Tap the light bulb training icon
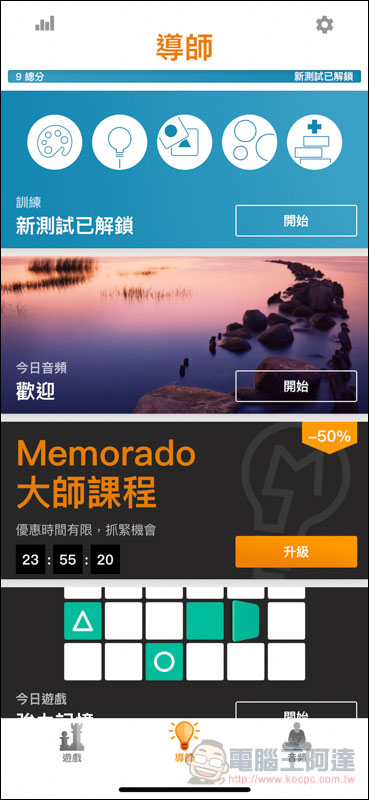 (x=119, y=142)
